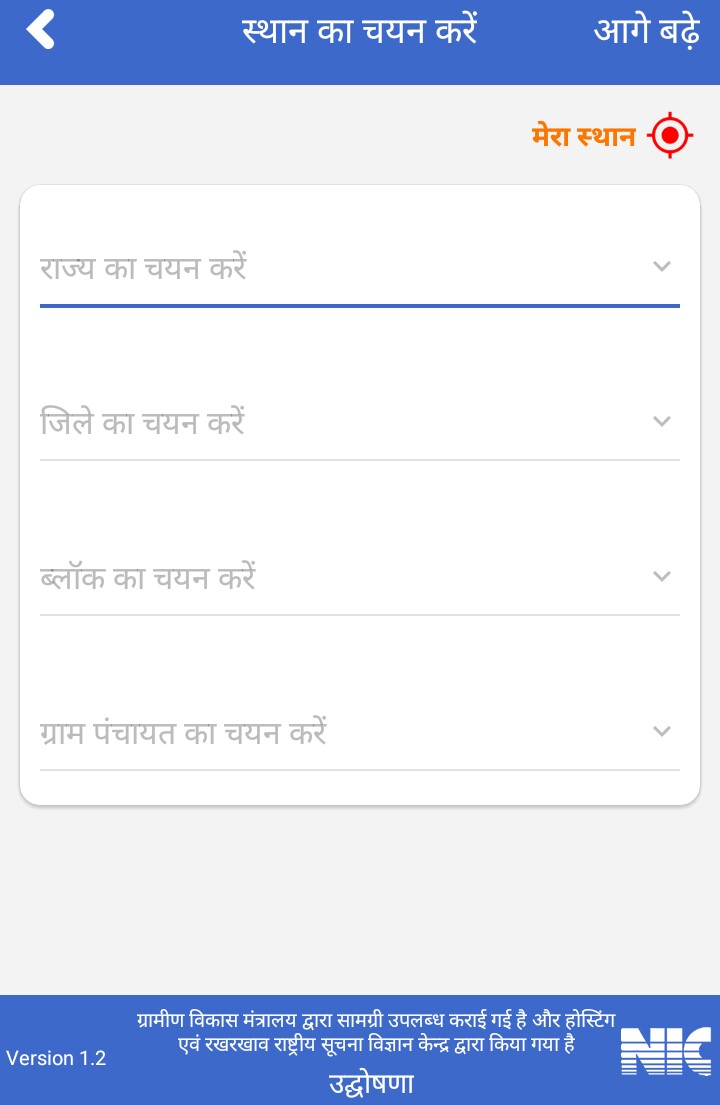Open the जिले का चयन करें dropdown
Image resolution: width=720 pixels, height=1105 pixels.
[360, 422]
